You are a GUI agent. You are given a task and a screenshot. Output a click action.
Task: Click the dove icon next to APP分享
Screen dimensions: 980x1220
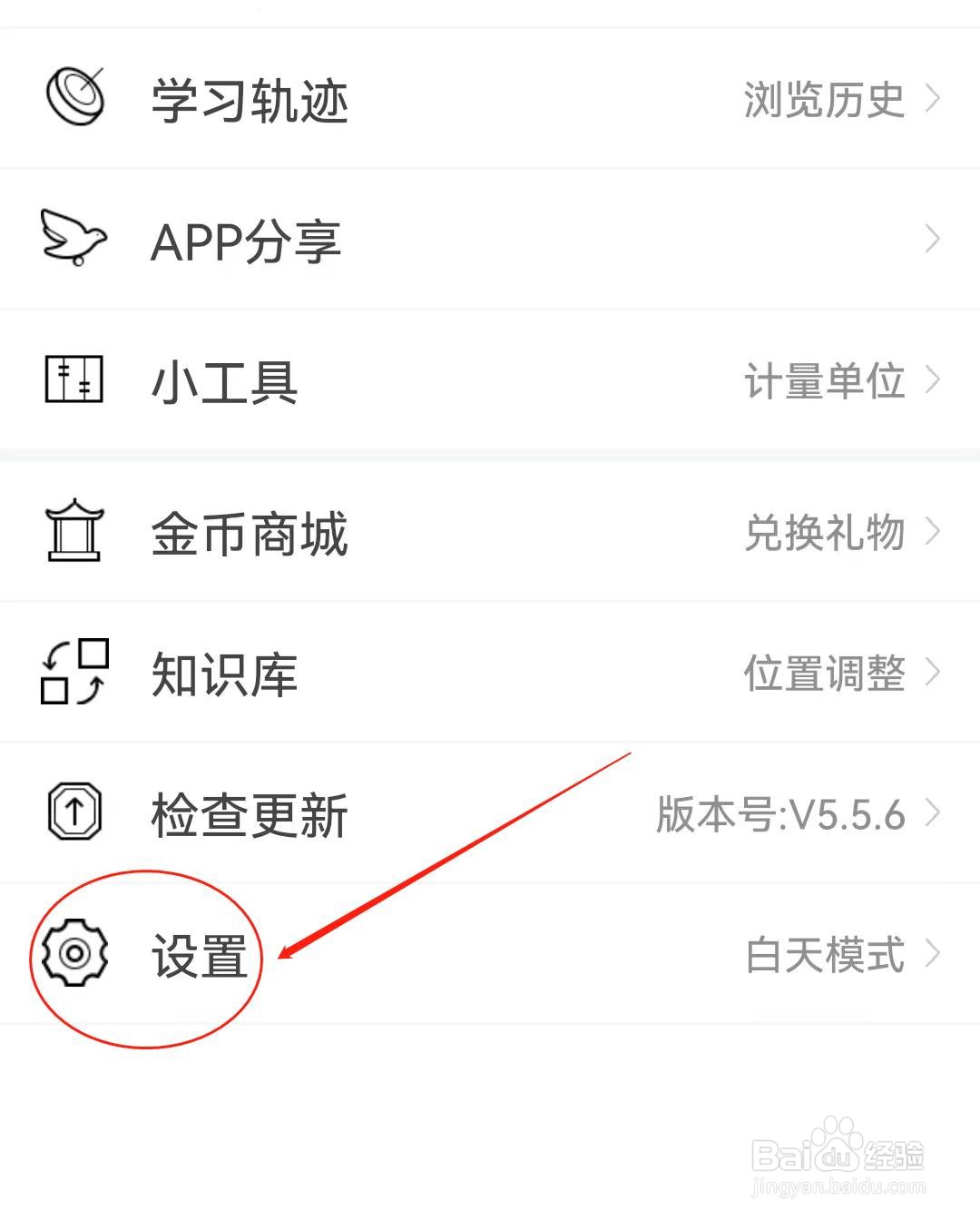(74, 239)
